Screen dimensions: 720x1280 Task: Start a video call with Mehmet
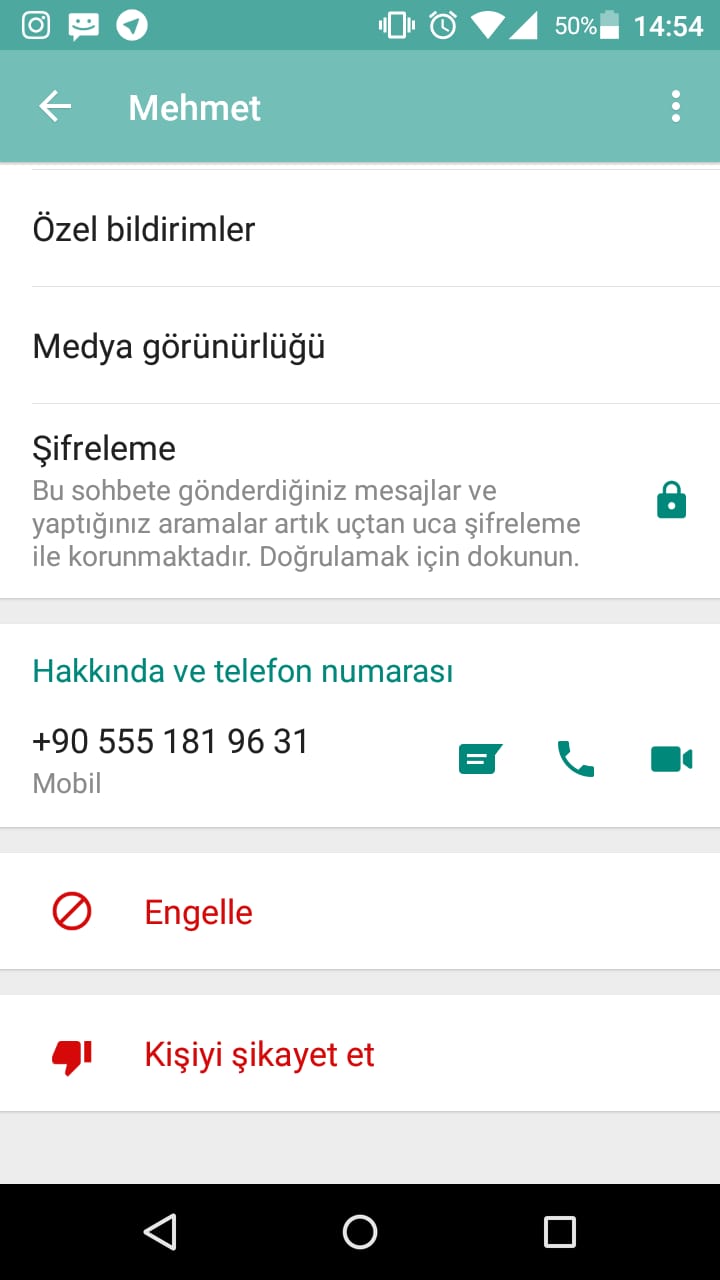[x=671, y=760]
